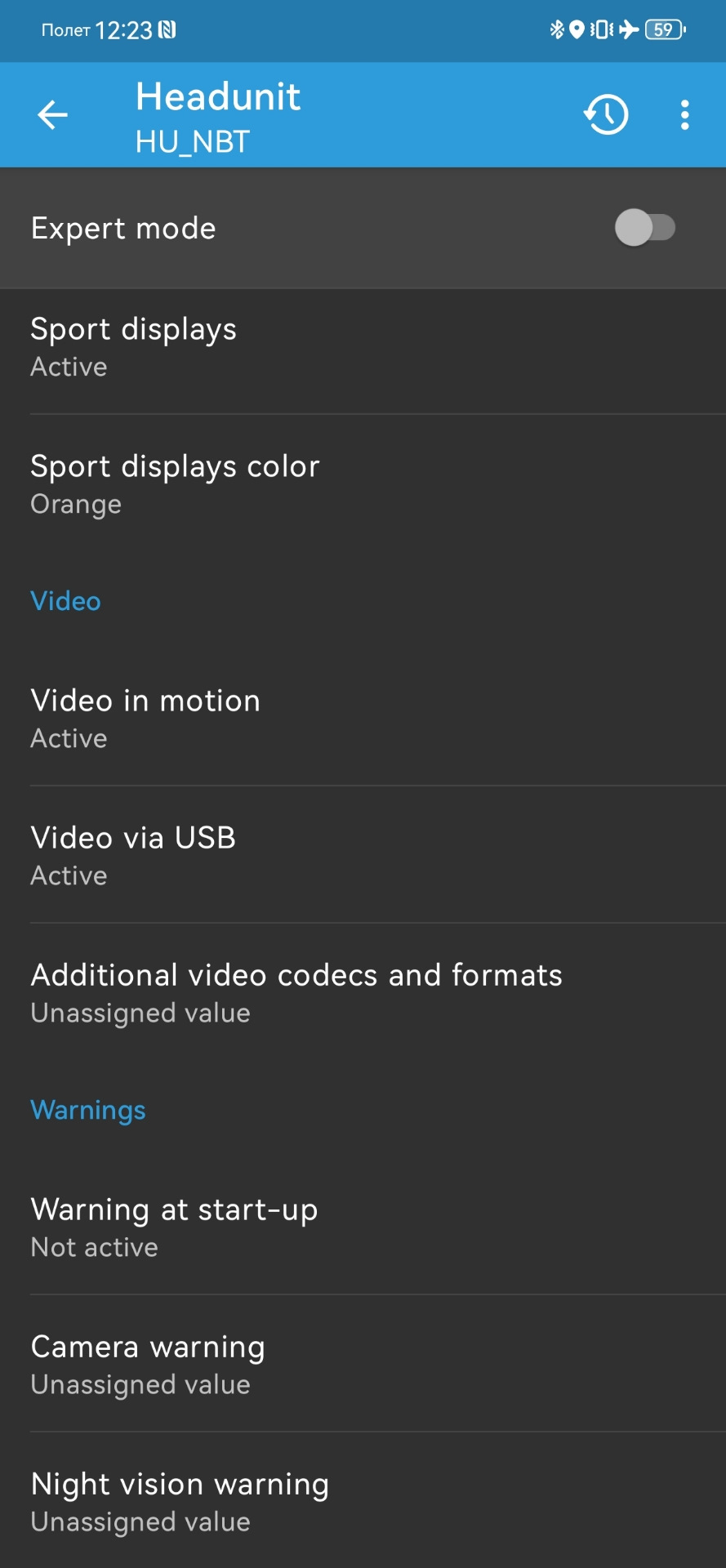Open the Warning at start-up setting
The height and width of the screenshot is (1568, 726).
363,1227
